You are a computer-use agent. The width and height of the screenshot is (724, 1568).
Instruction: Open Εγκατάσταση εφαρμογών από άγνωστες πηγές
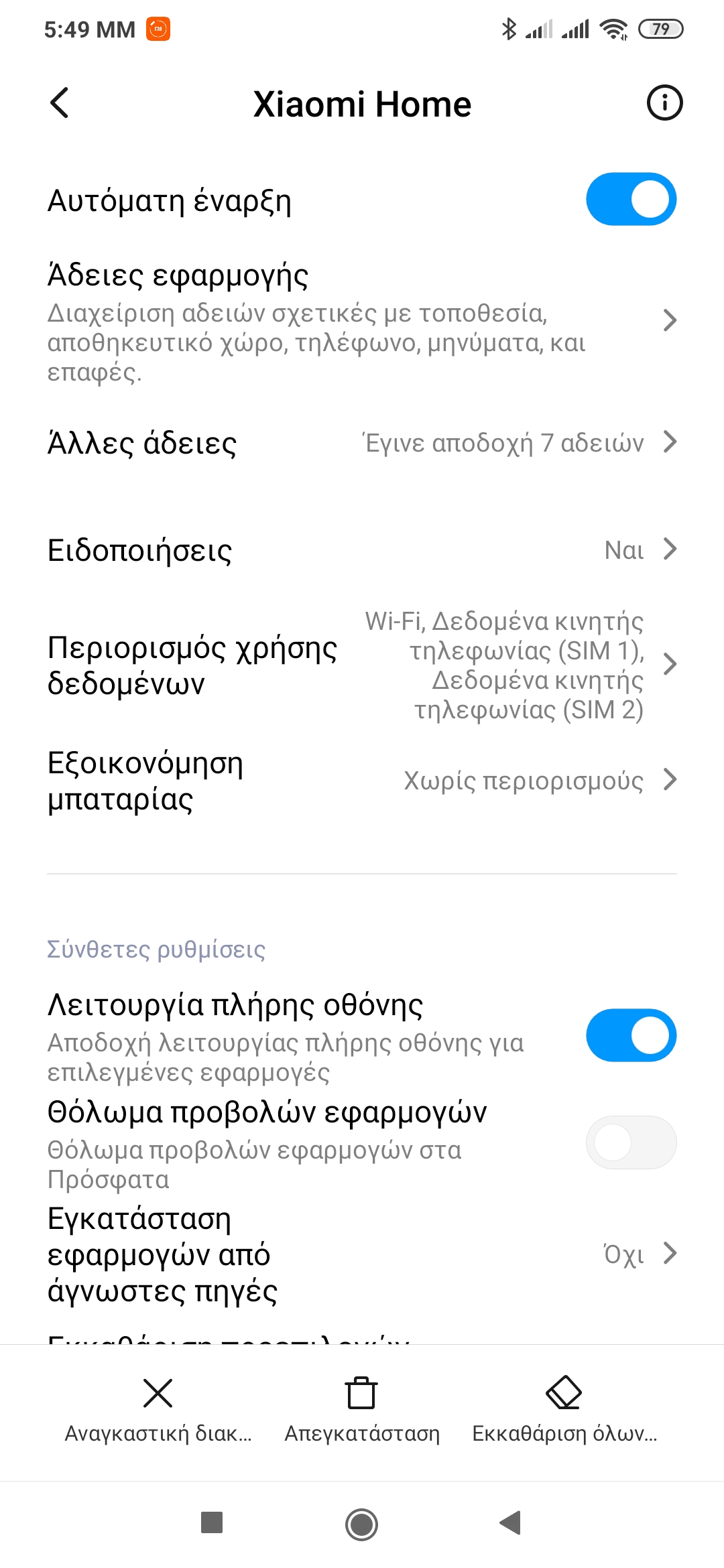pos(362,1254)
